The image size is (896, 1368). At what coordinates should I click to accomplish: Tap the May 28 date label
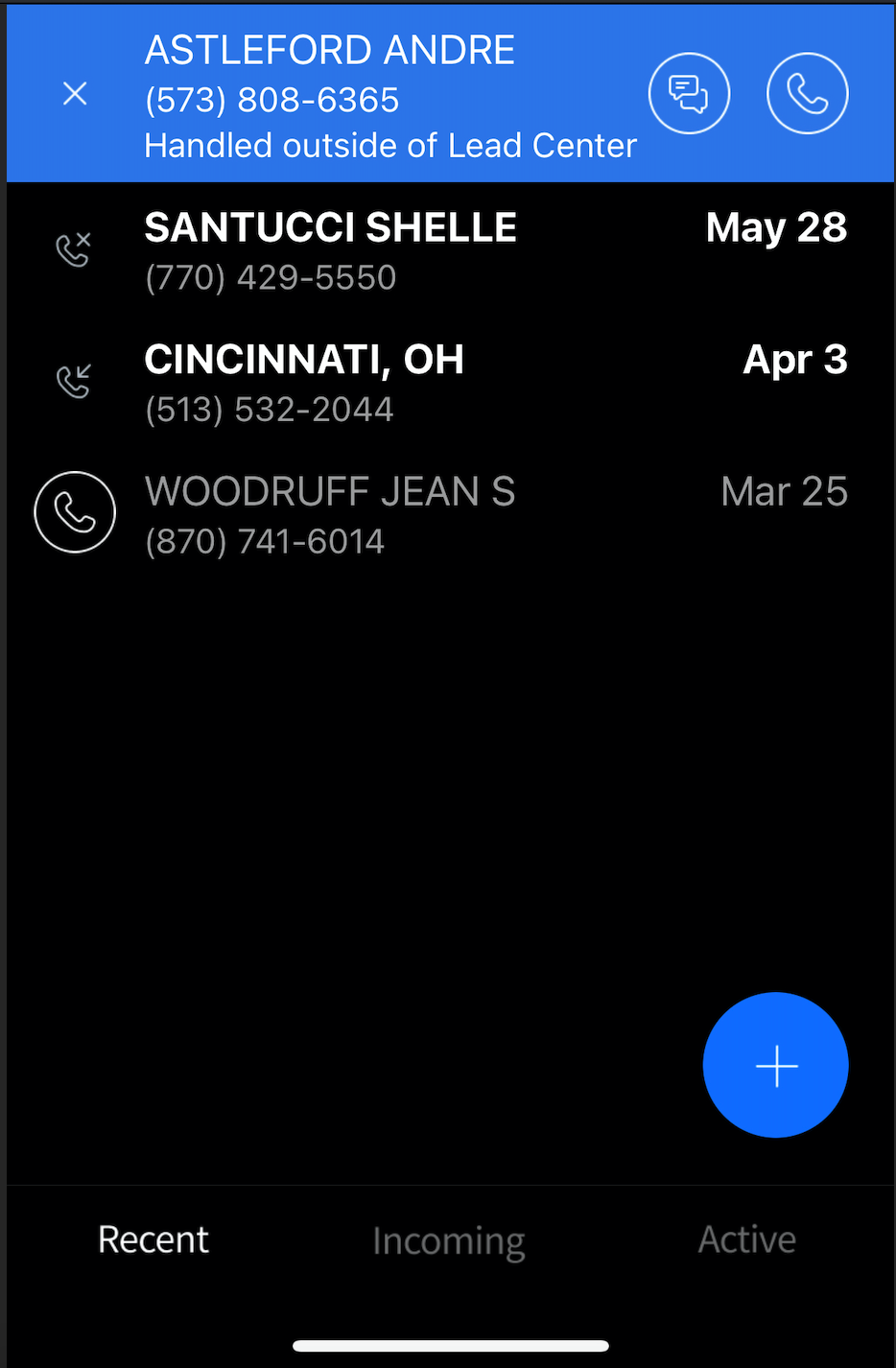coord(776,227)
